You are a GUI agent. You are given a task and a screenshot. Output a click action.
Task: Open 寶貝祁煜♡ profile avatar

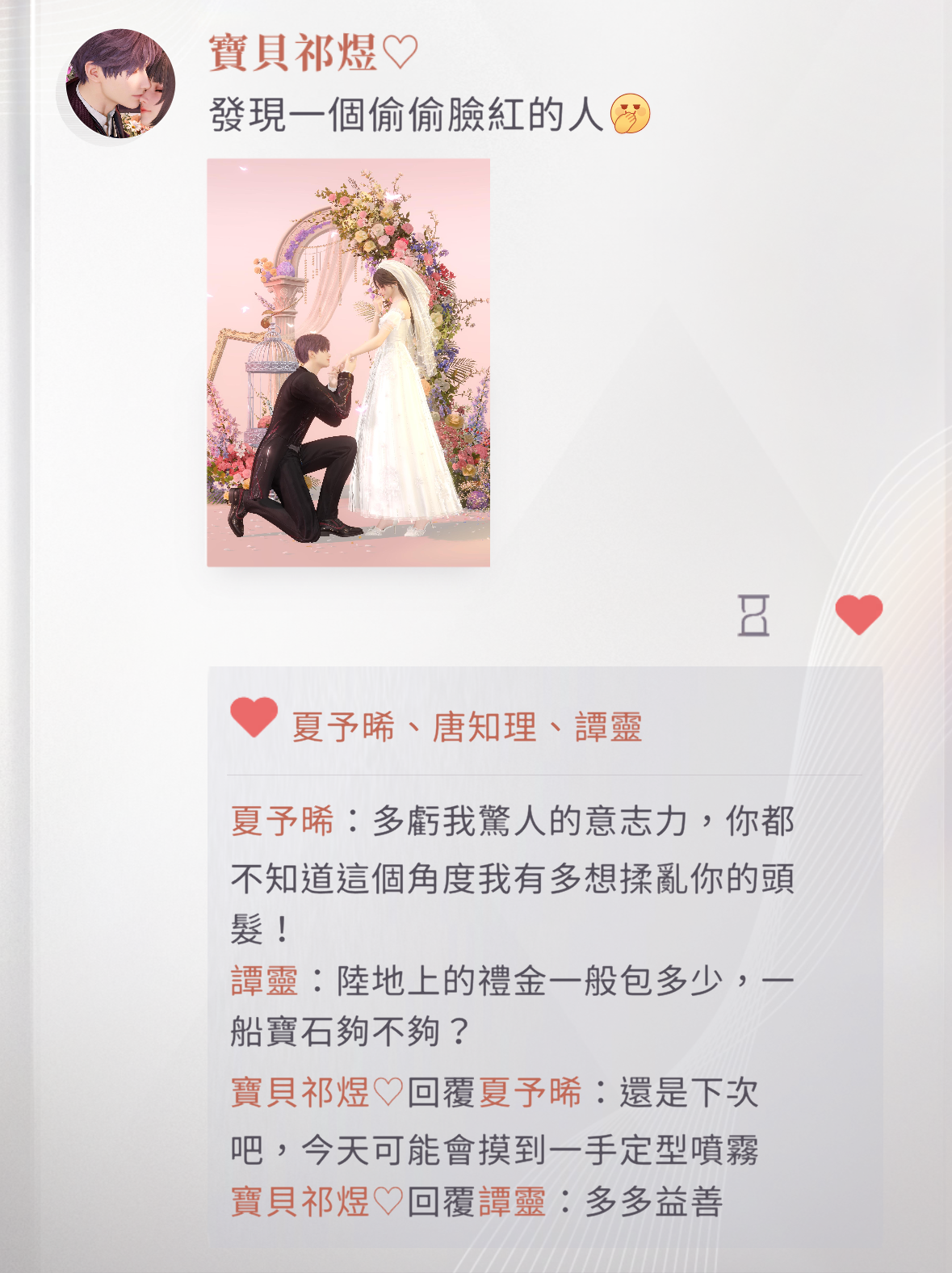[x=120, y=84]
